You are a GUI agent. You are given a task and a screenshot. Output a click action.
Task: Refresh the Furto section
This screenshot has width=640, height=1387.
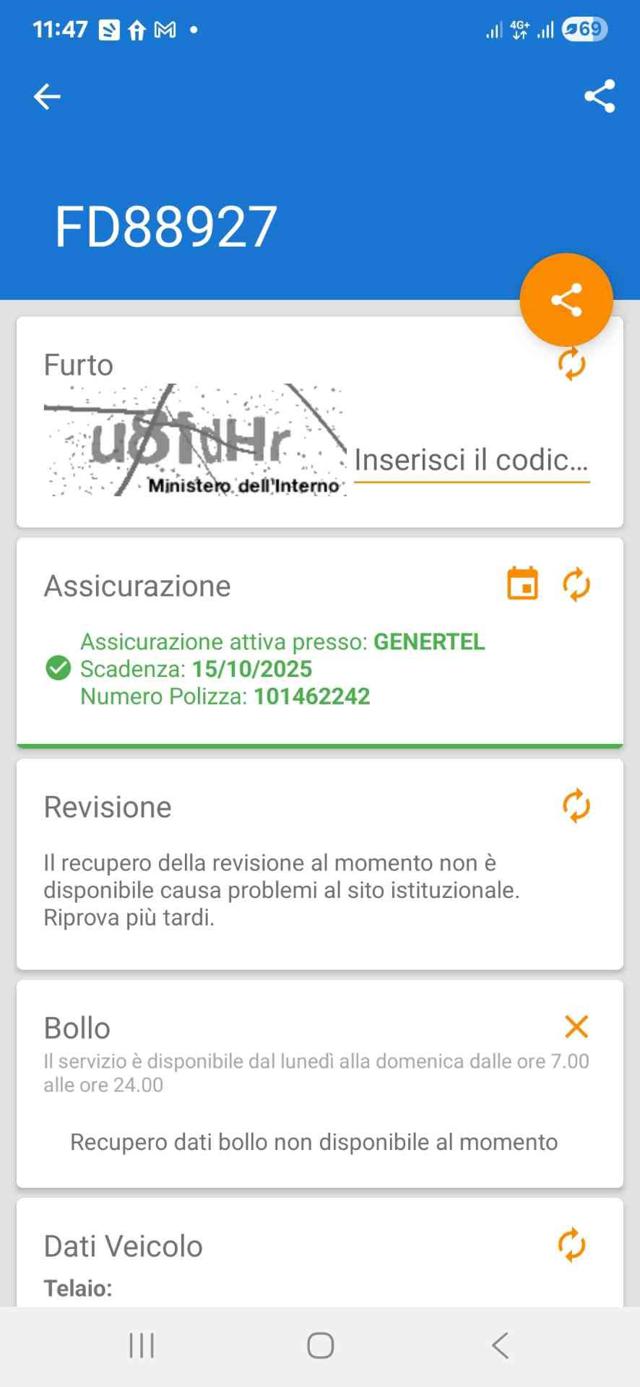572,364
